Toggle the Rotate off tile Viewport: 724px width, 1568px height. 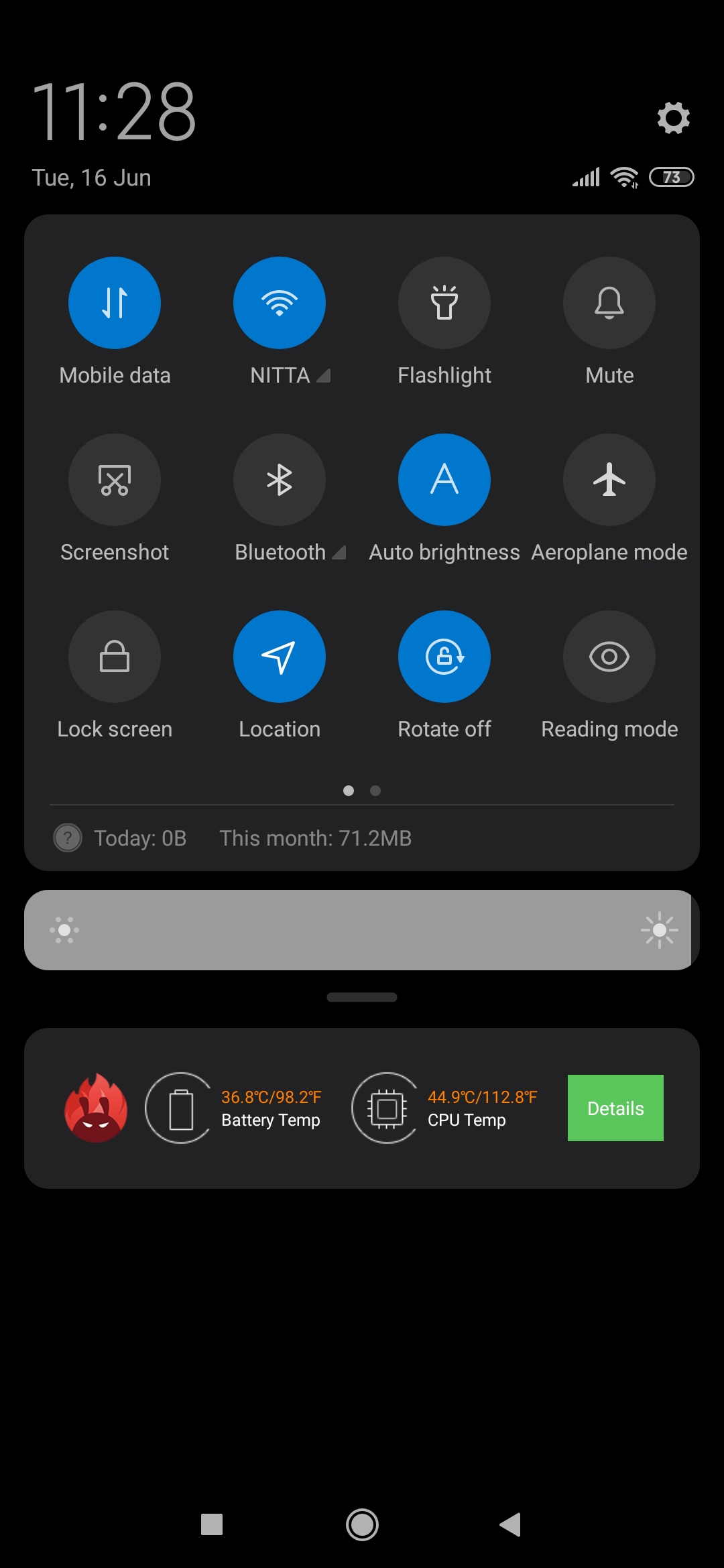pos(444,657)
